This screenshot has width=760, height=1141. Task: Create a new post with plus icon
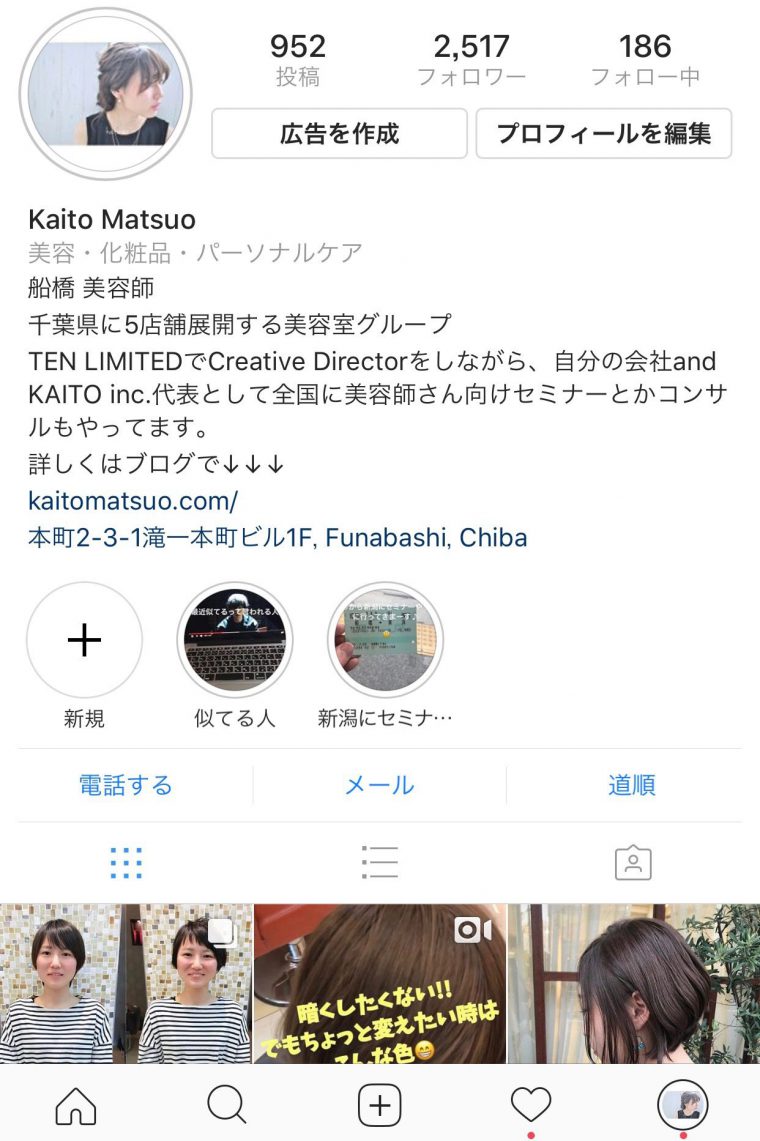click(x=379, y=1105)
